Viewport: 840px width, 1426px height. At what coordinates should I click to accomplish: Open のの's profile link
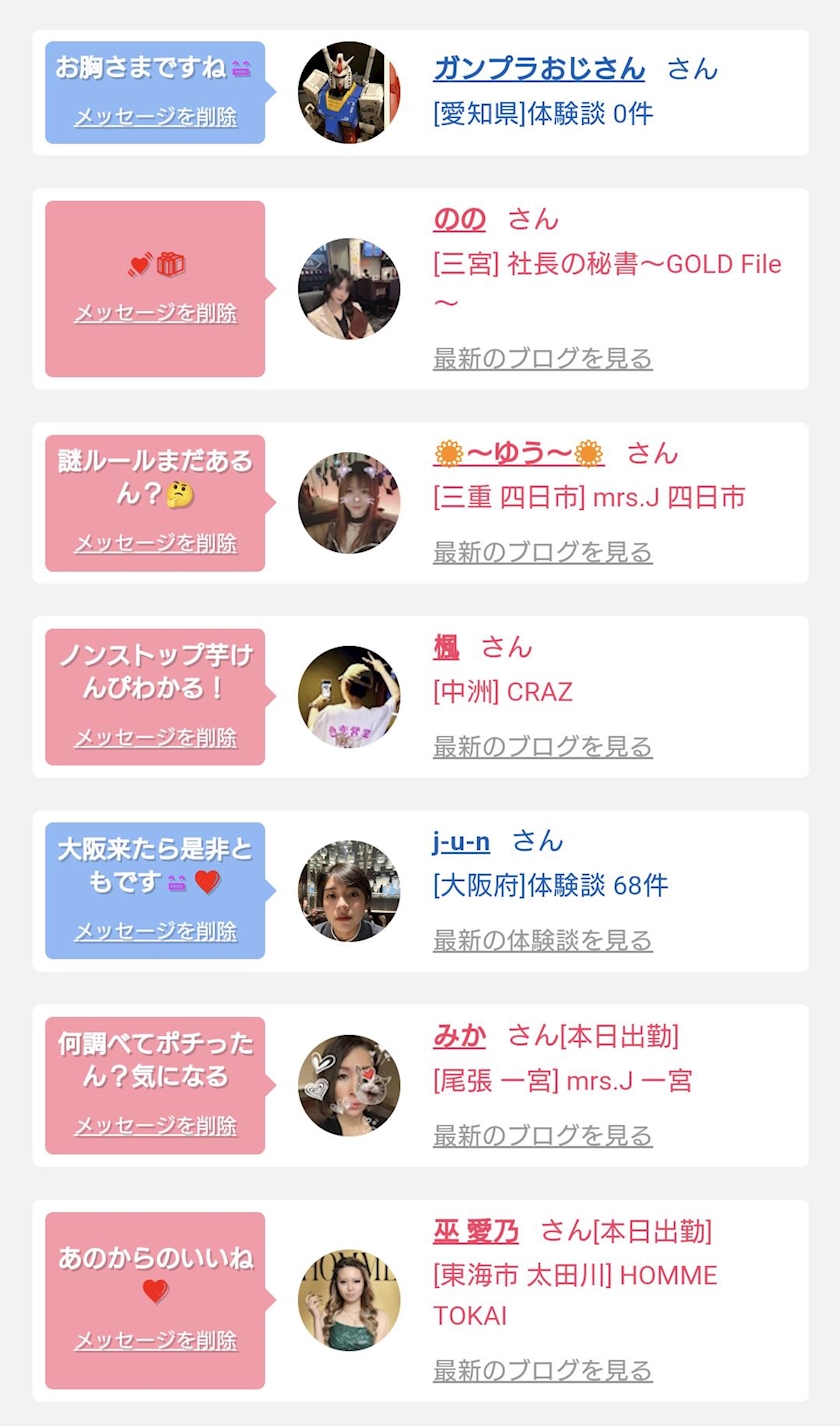coord(459,219)
